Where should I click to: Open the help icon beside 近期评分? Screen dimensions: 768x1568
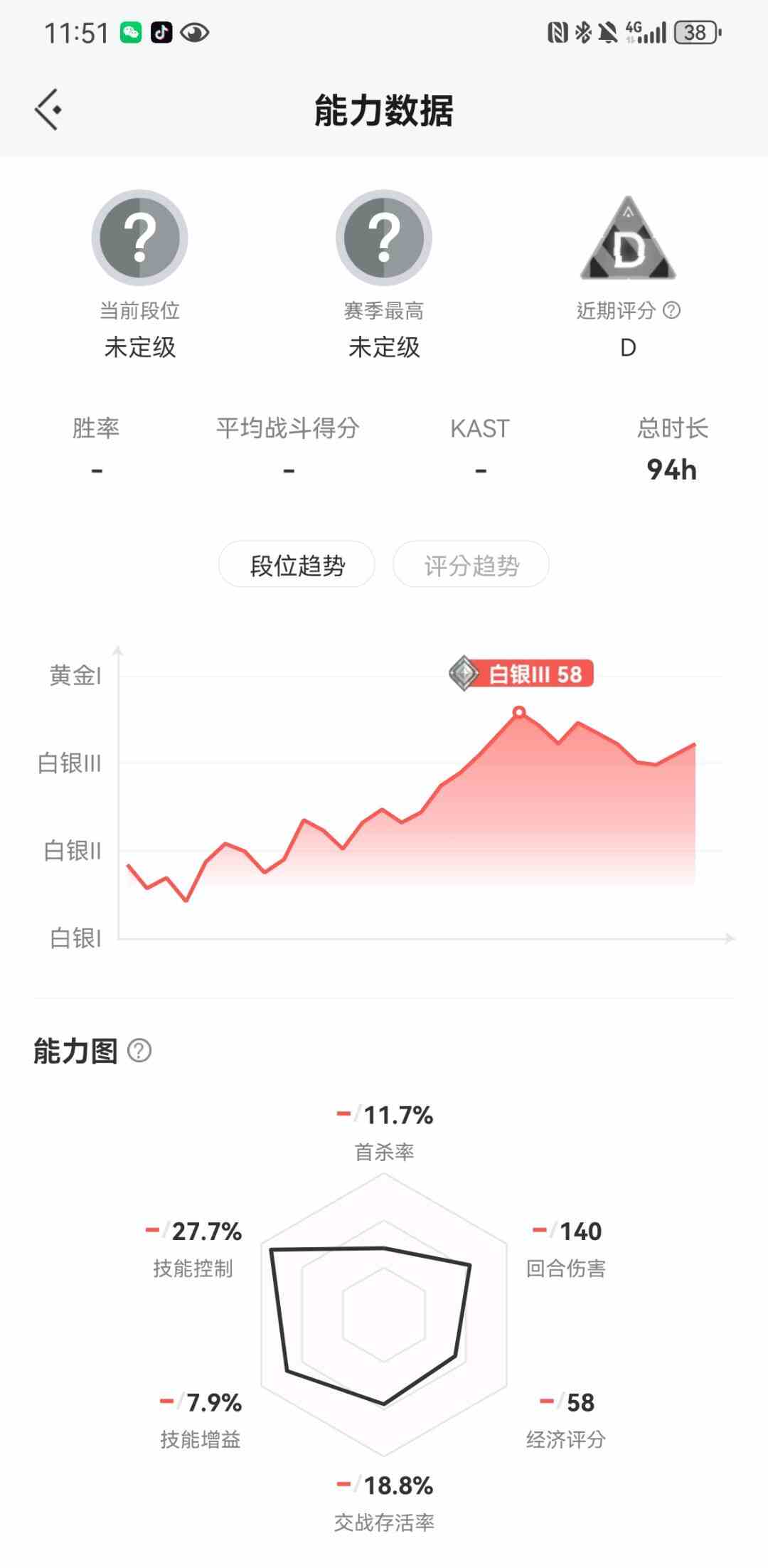click(671, 310)
